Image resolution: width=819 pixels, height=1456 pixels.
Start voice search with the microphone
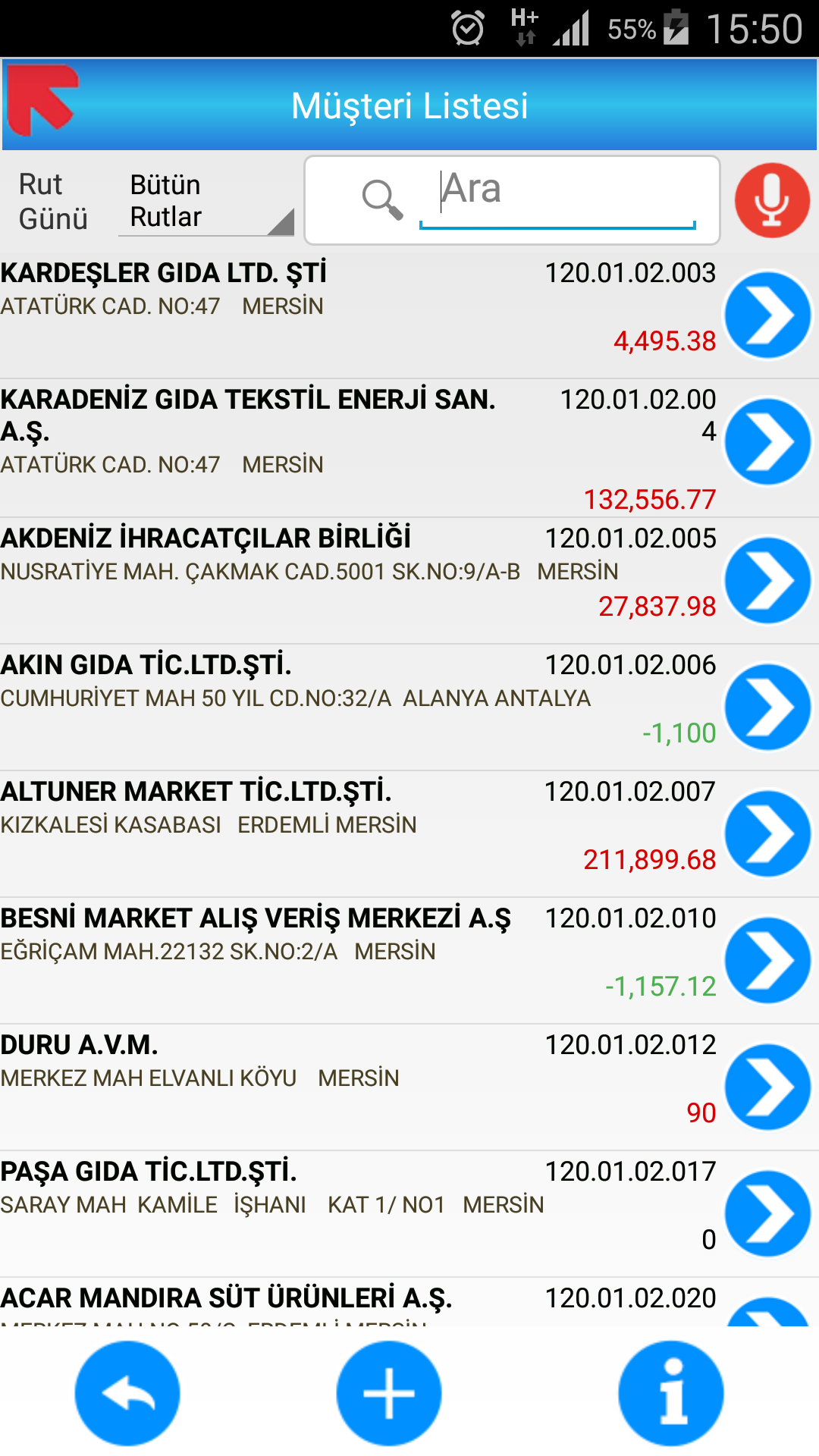[772, 201]
